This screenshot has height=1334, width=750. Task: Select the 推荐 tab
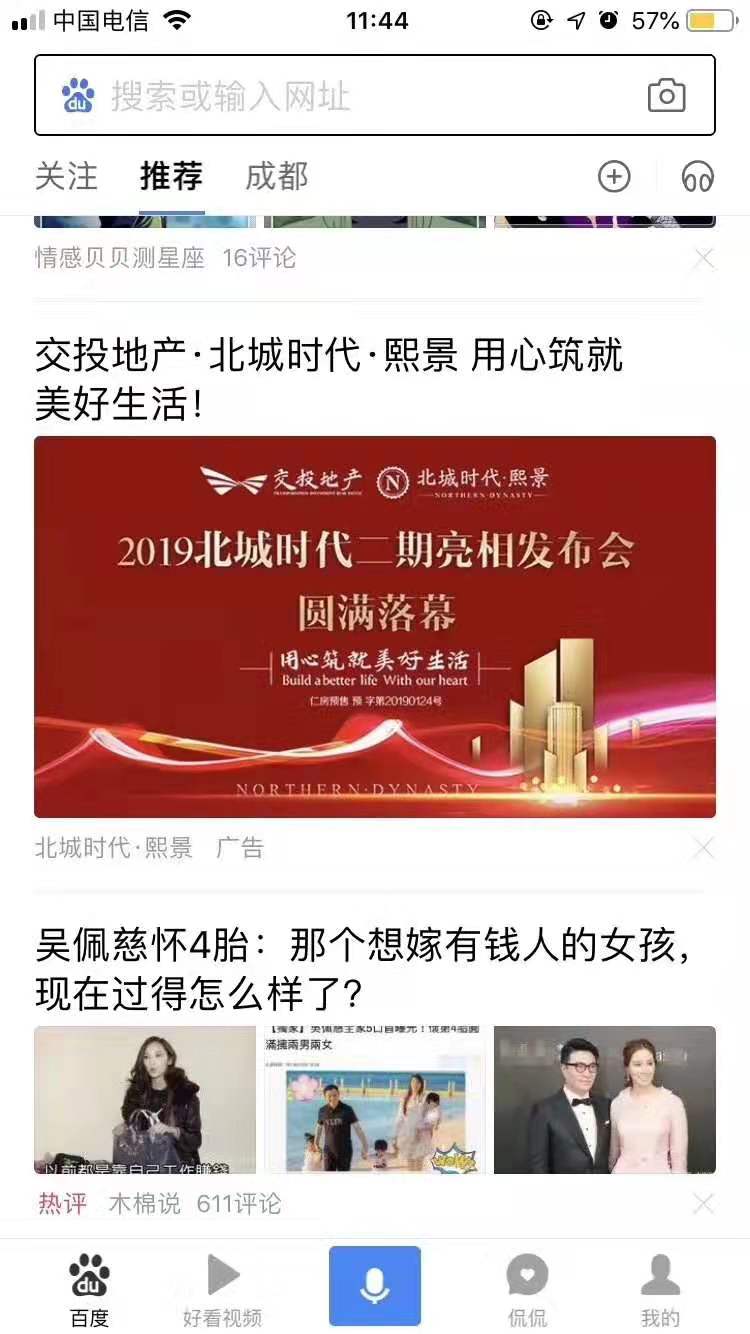point(172,177)
